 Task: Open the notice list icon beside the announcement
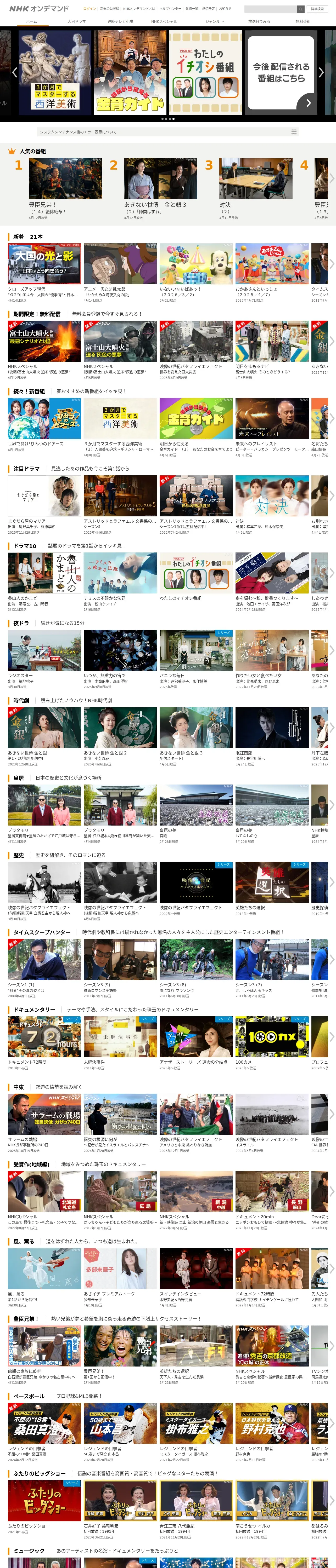coord(293,132)
